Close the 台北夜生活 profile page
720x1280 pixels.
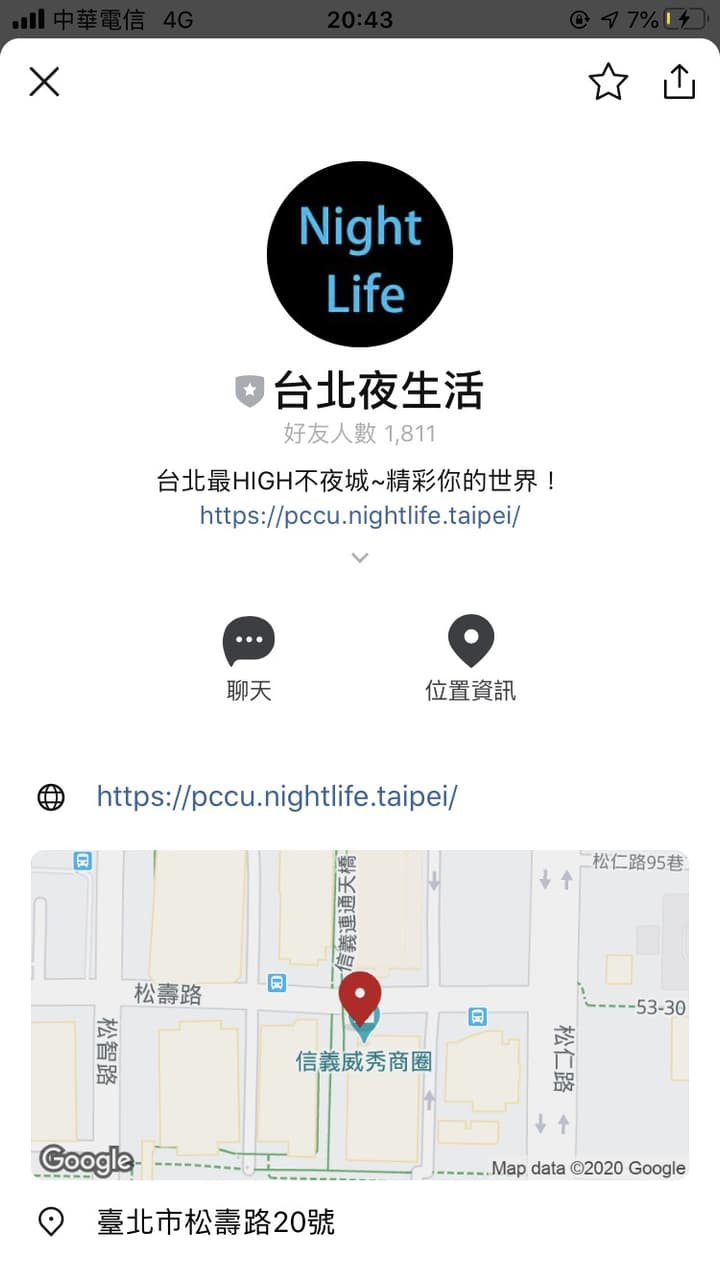pos(44,82)
